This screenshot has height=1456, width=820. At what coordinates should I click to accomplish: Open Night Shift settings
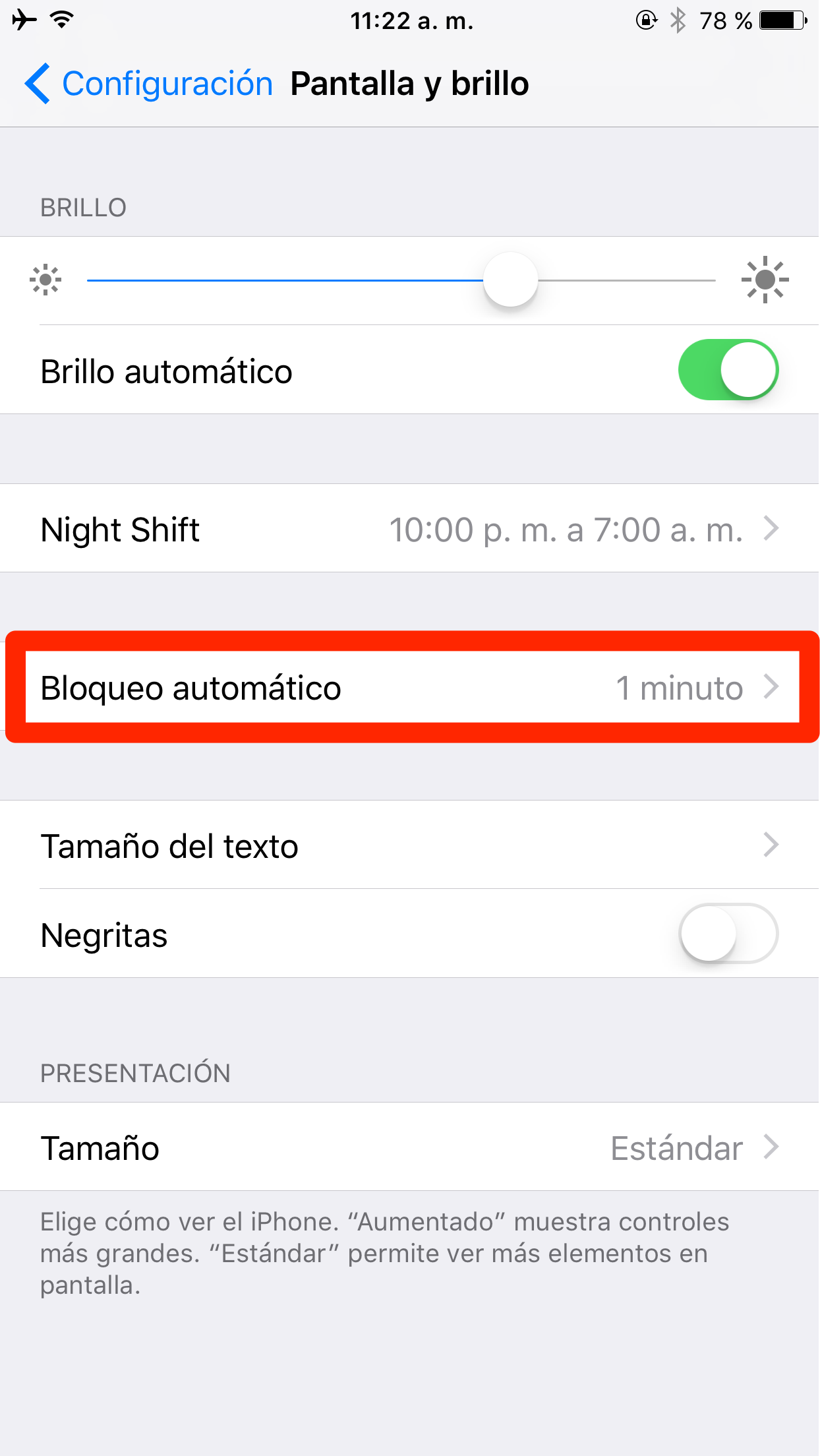coord(410,529)
